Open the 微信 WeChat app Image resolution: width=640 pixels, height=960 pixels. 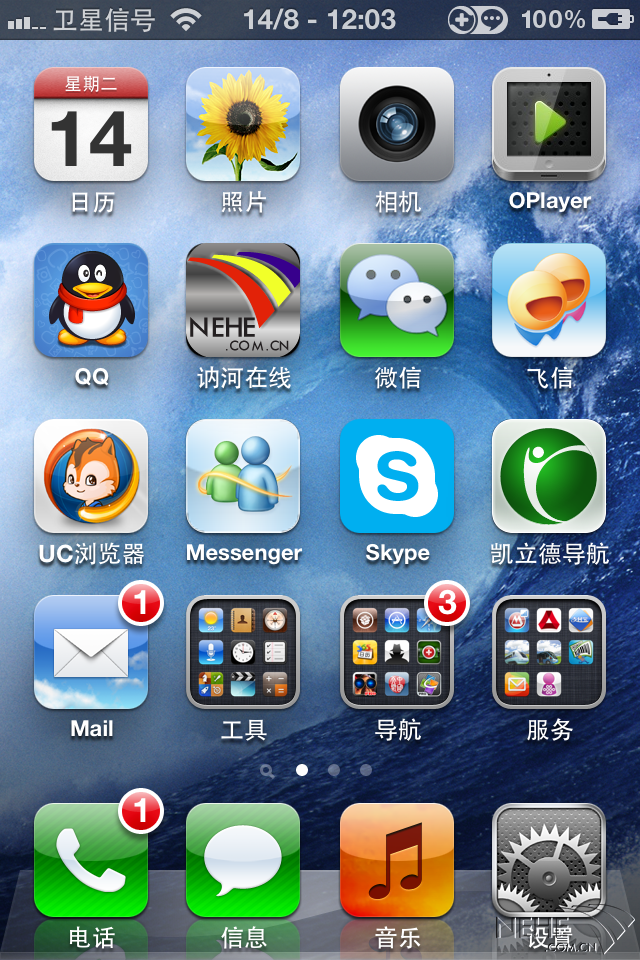click(x=397, y=300)
